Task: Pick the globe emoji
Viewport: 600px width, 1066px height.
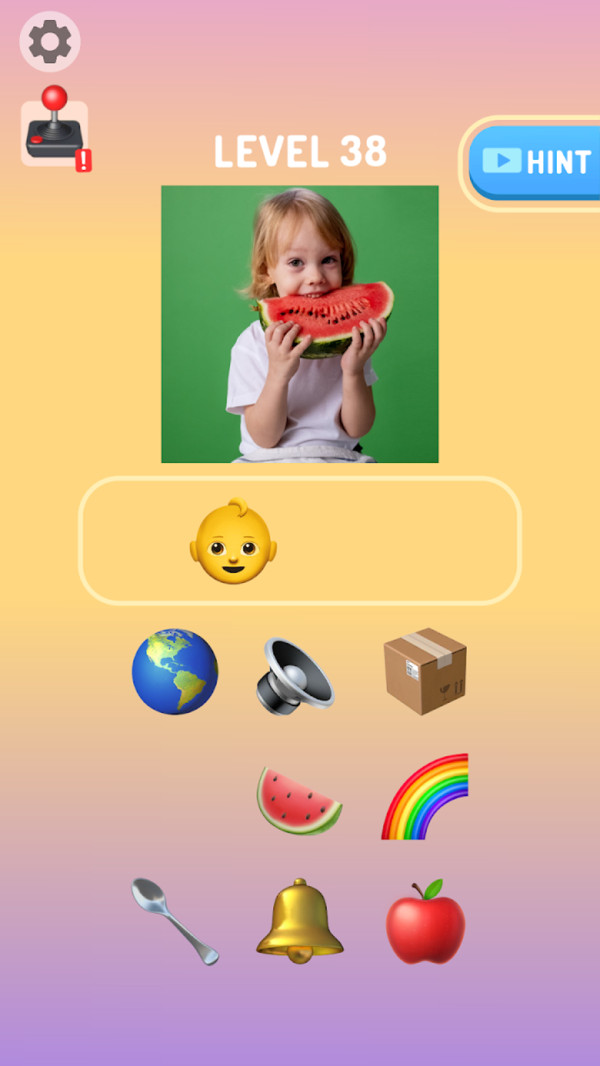Action: click(175, 671)
